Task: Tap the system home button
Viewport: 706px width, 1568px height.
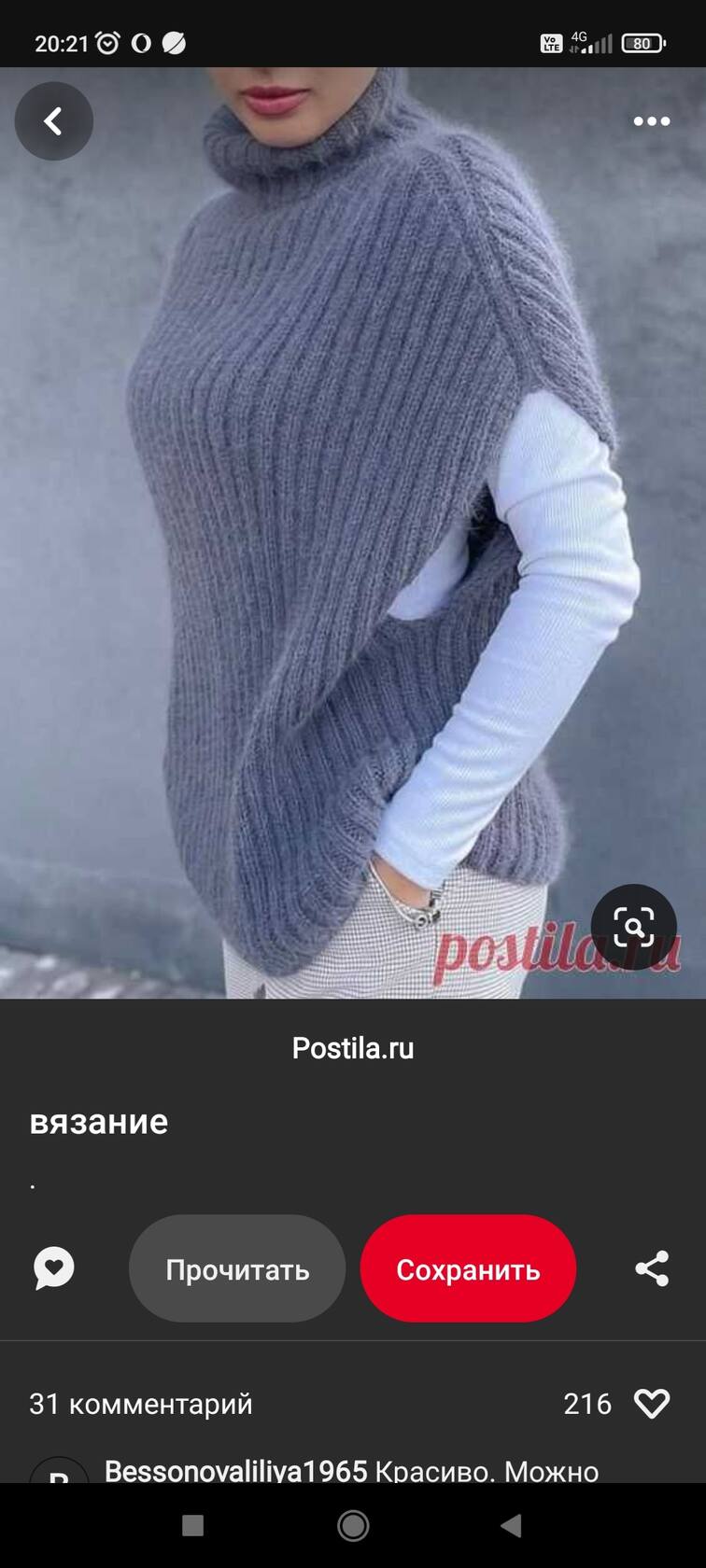Action: pyautogui.click(x=353, y=1526)
